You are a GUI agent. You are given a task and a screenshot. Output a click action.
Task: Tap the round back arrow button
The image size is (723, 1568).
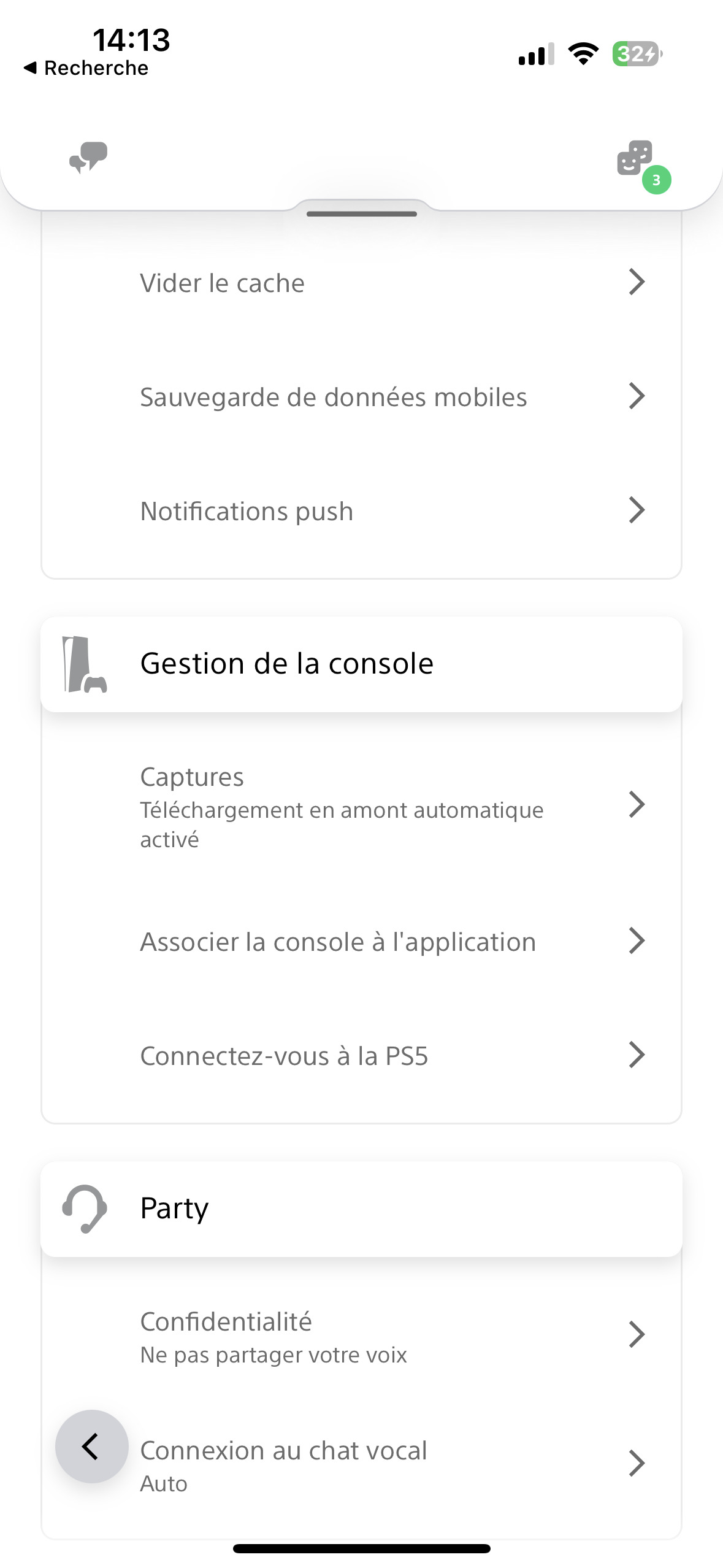click(92, 1447)
